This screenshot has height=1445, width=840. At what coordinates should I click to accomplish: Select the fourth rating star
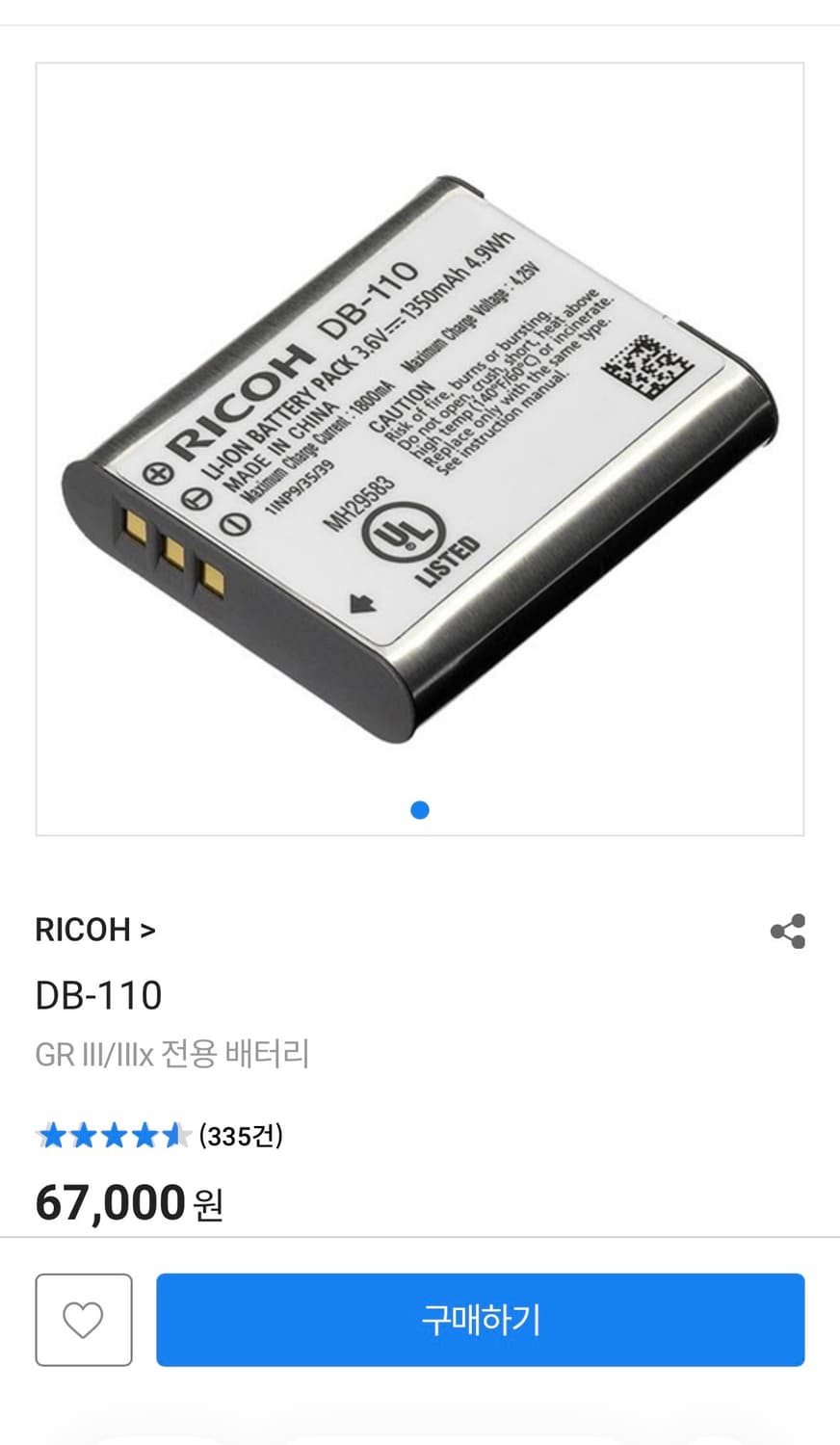coord(144,1135)
